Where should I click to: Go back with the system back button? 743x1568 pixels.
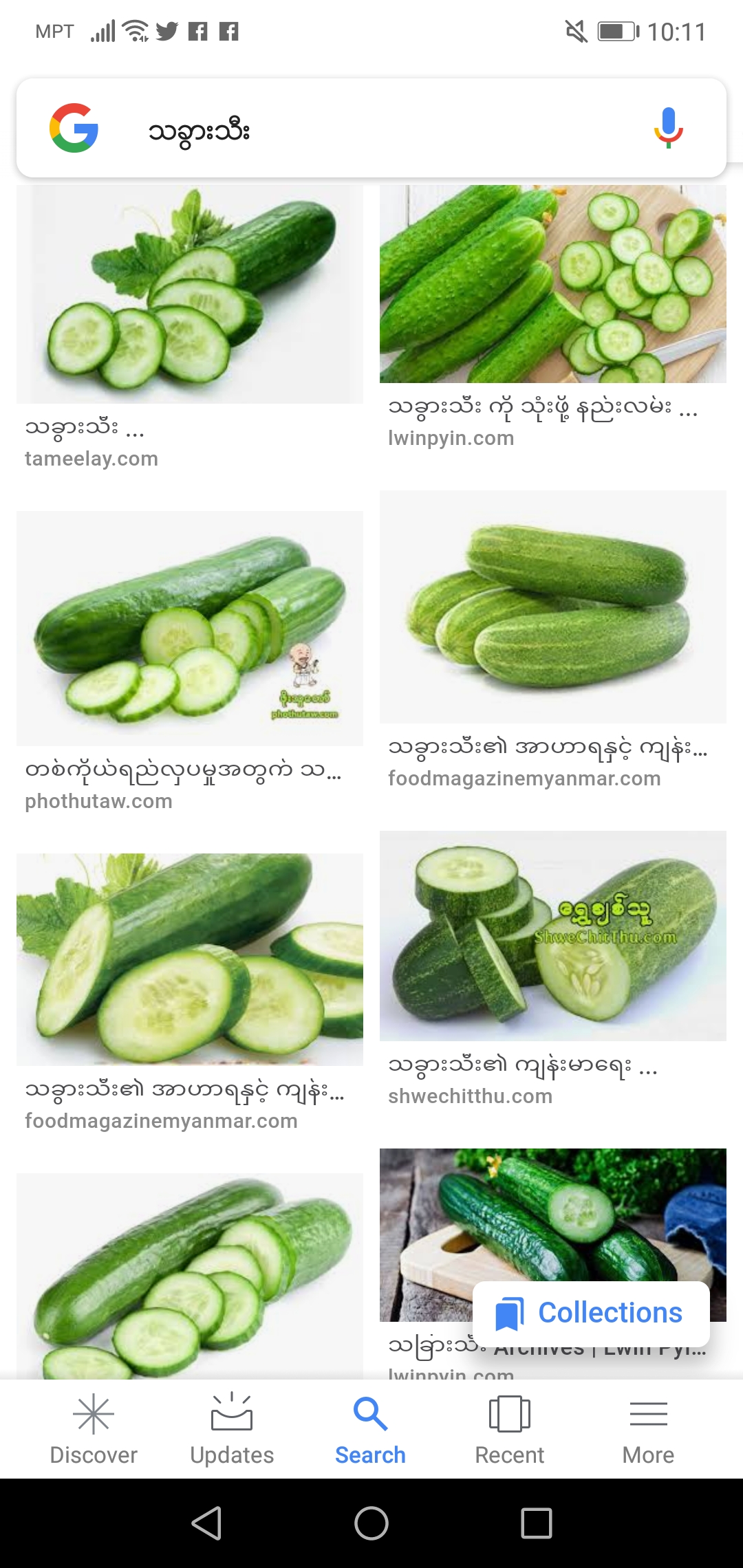click(206, 1523)
